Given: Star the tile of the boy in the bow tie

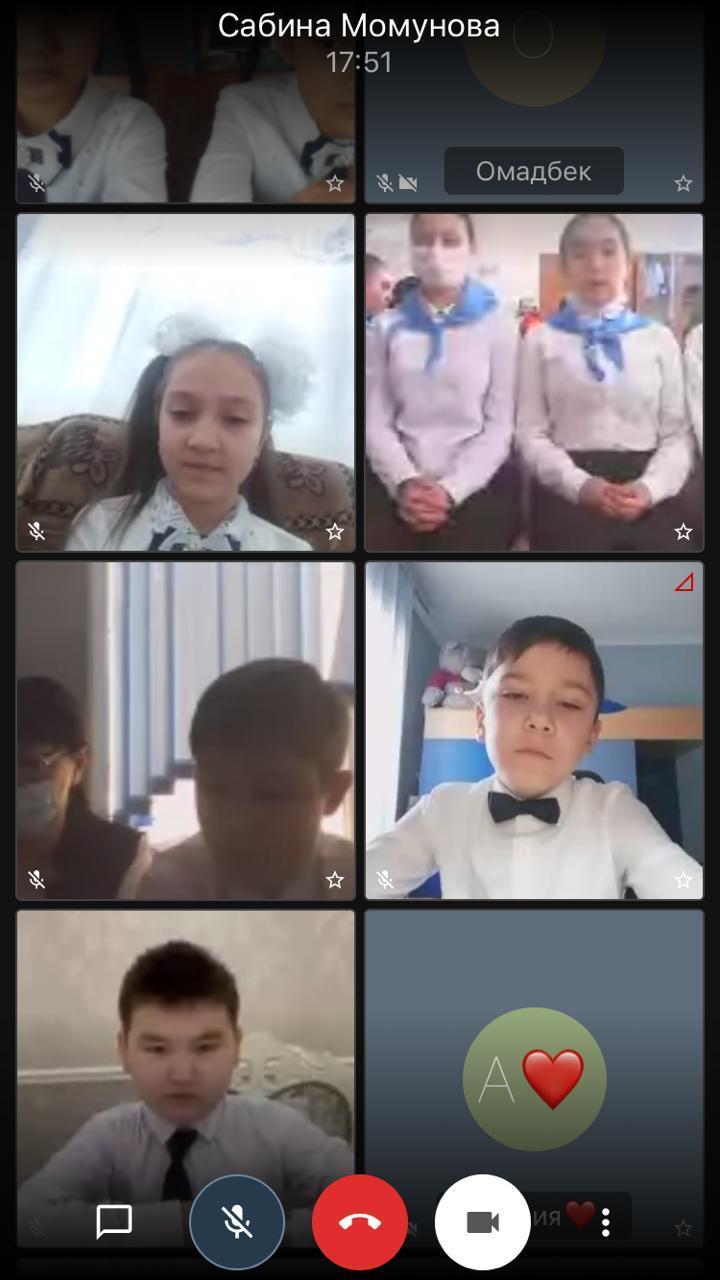Looking at the screenshot, I should point(683,880).
